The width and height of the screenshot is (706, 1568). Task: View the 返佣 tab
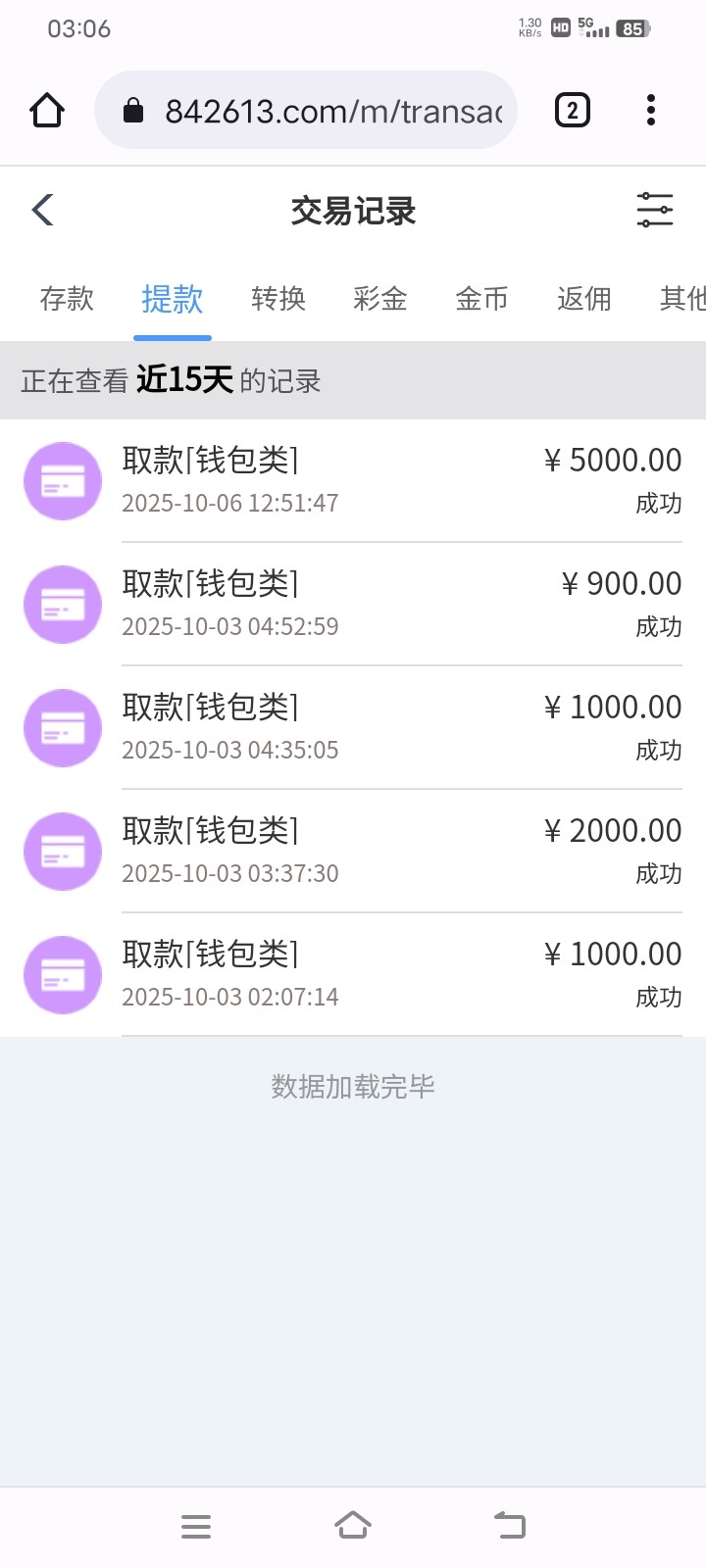[584, 299]
